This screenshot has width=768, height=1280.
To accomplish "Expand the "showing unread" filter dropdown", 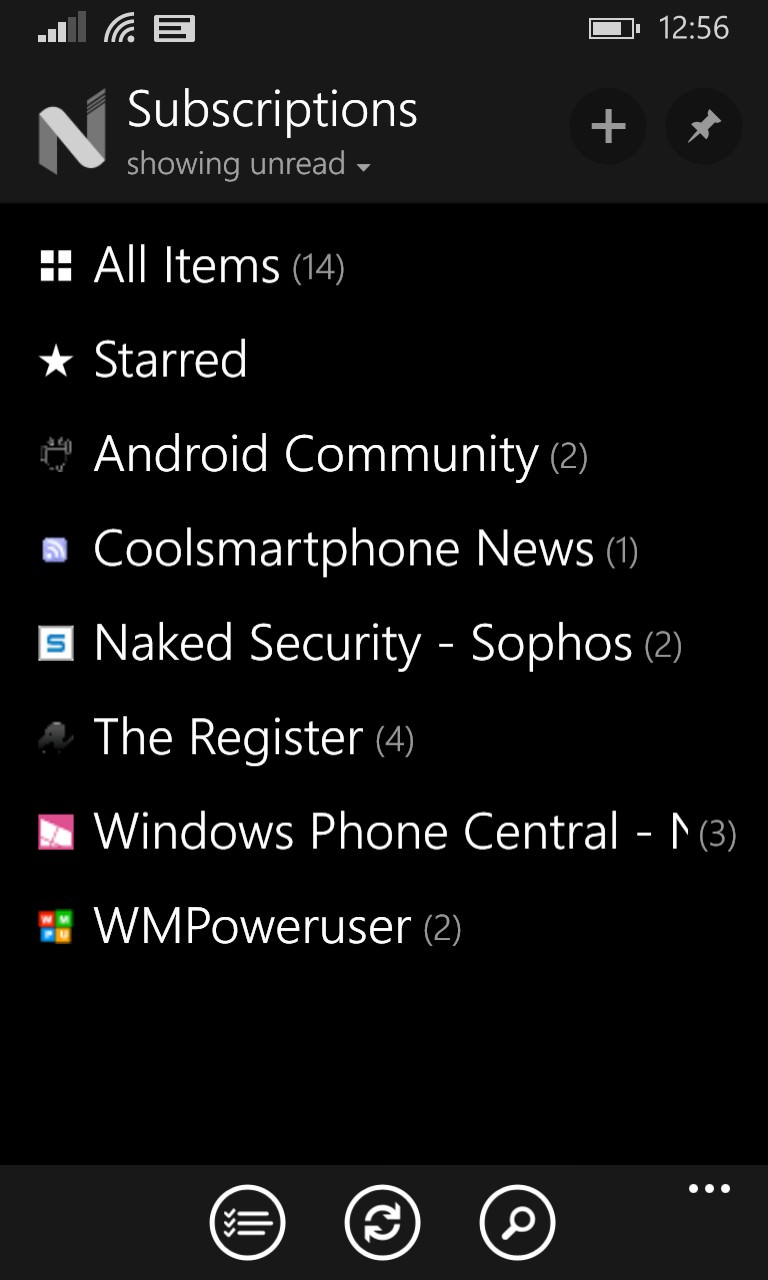I will 248,164.
